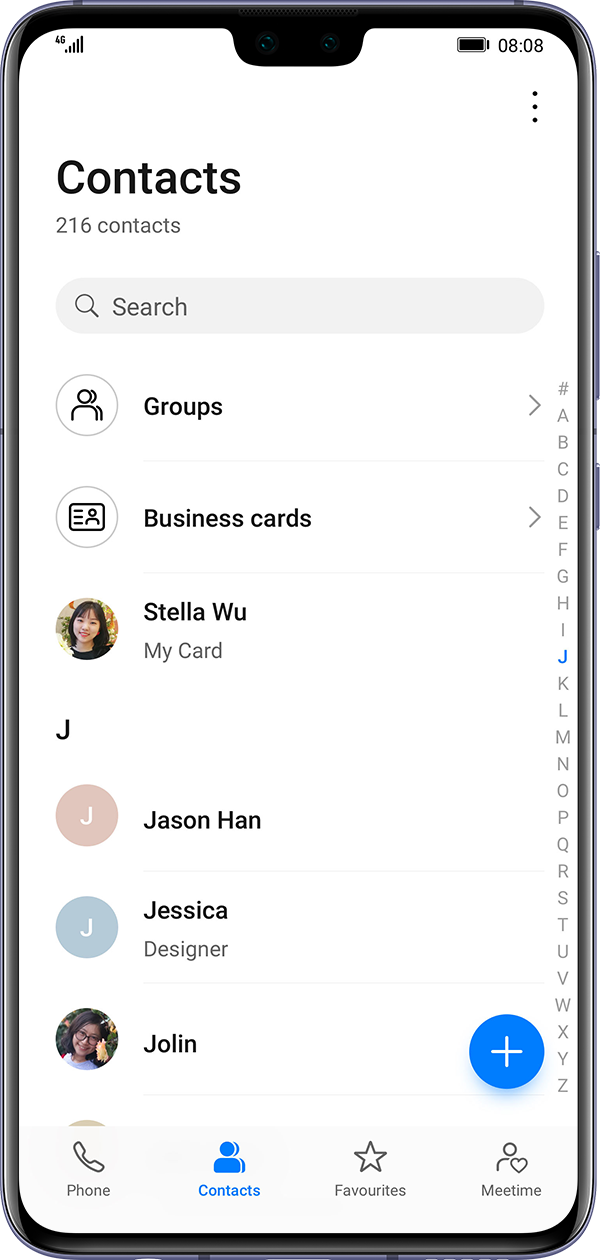Open Groups
The width and height of the screenshot is (600, 1260).
tap(300, 406)
